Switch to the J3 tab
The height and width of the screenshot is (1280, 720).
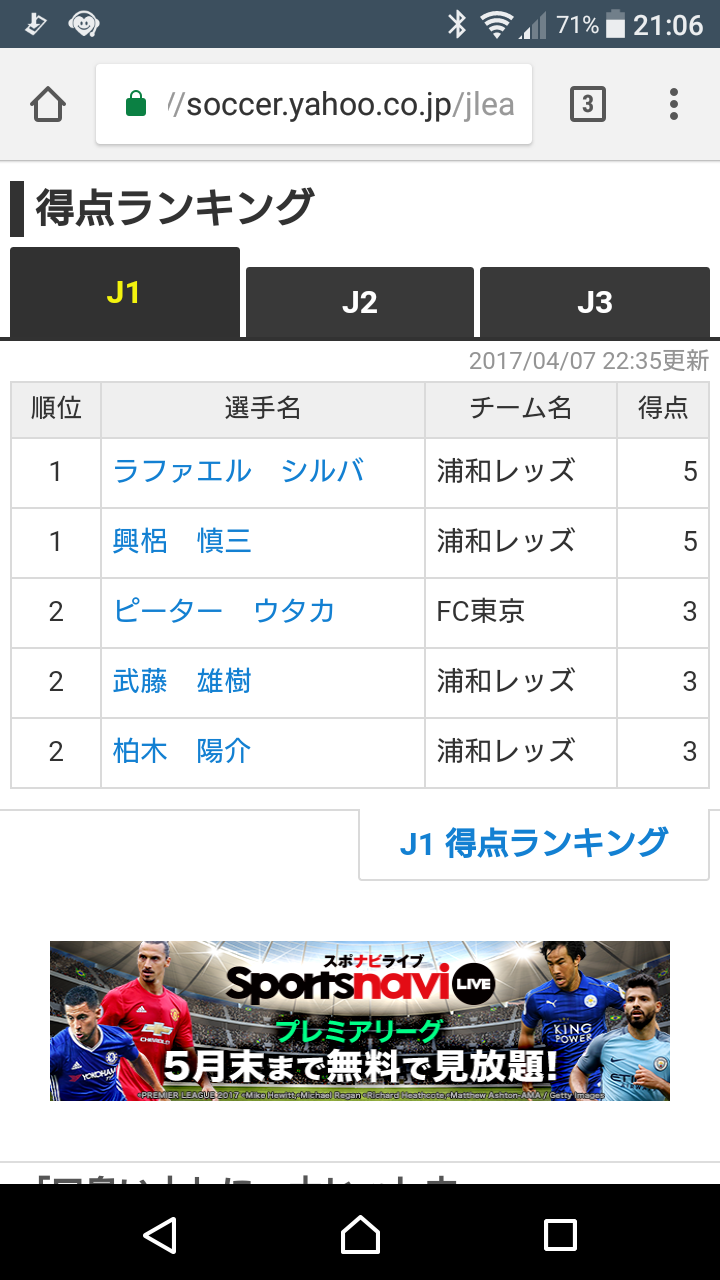[x=595, y=302]
